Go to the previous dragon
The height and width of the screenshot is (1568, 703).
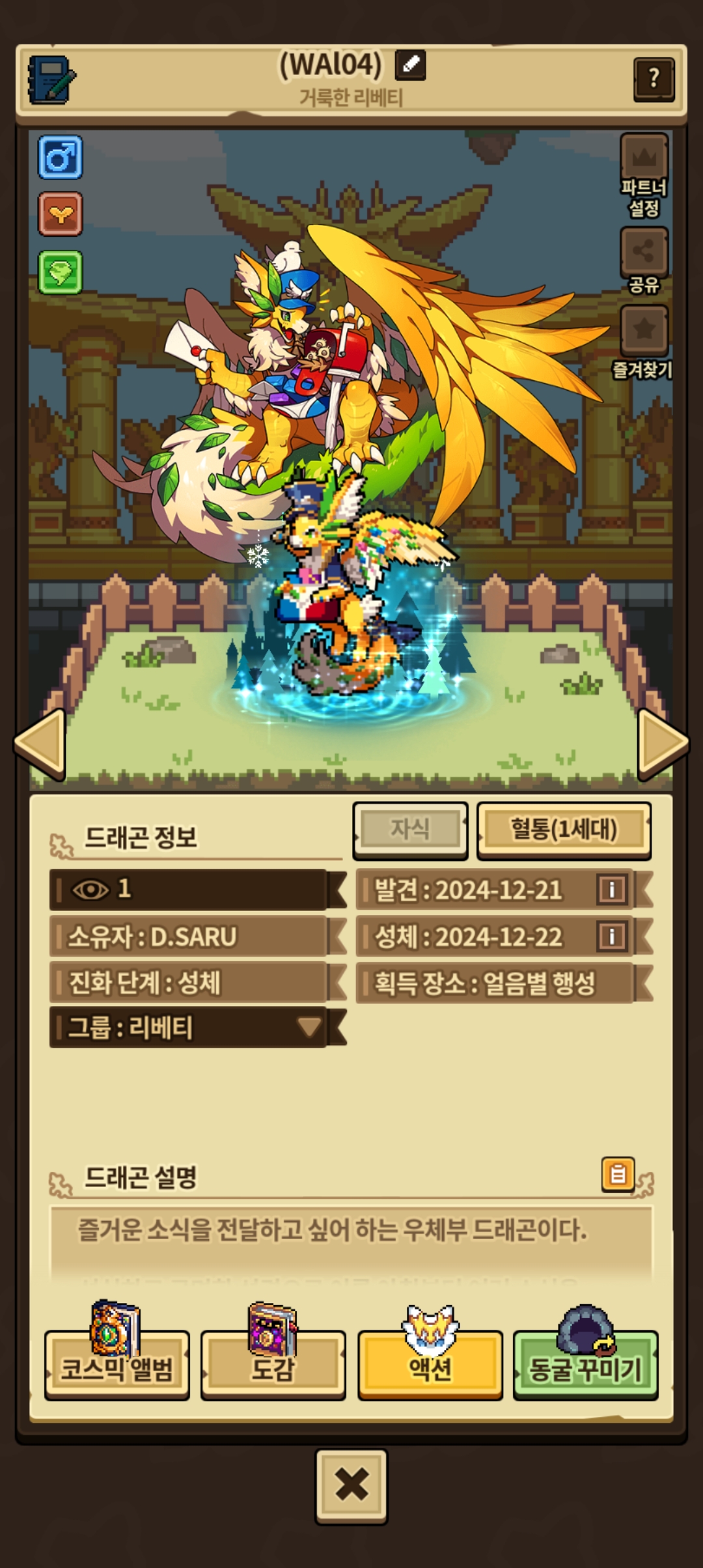[40, 744]
